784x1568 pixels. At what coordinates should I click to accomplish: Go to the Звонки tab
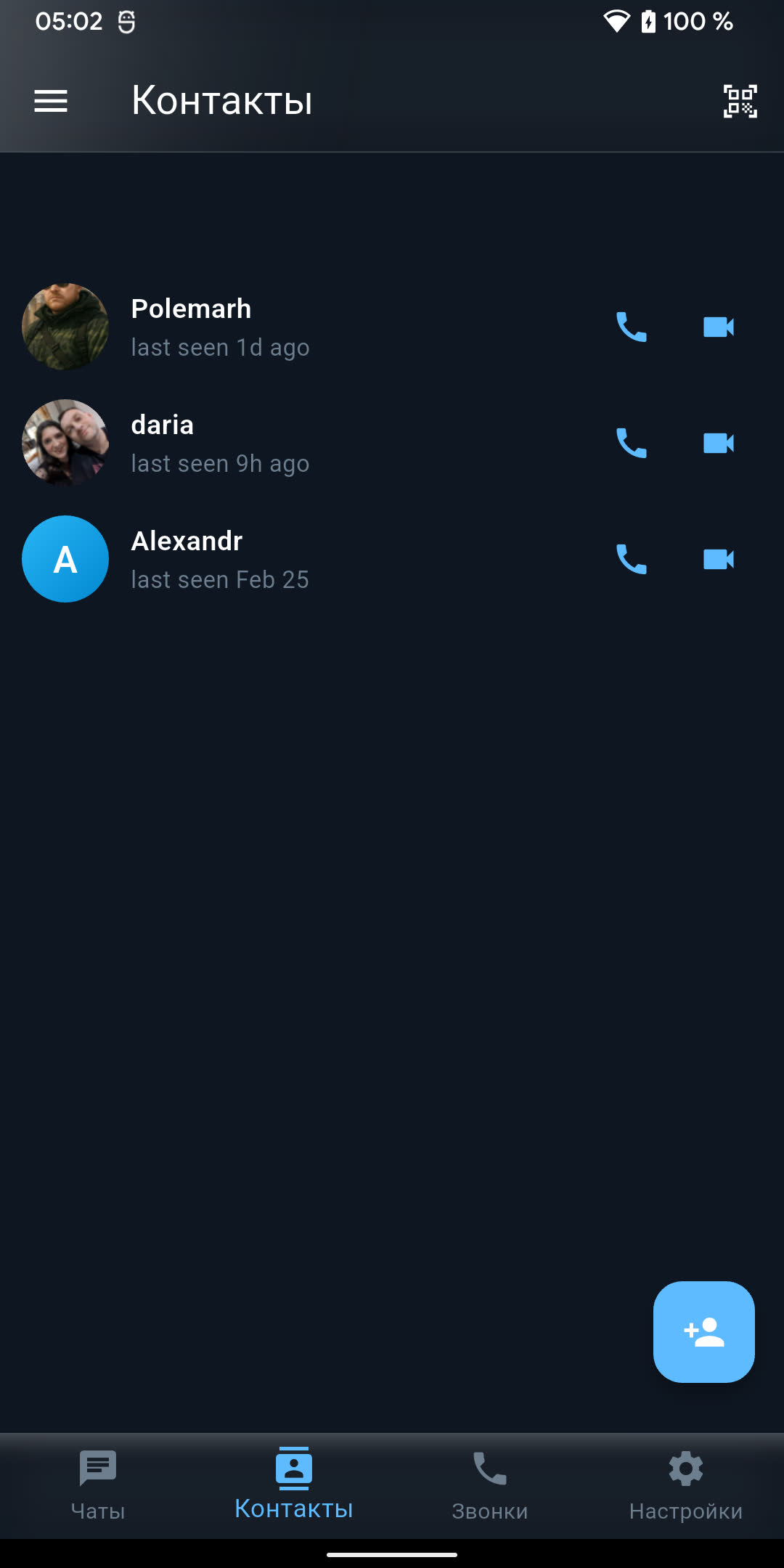point(490,1485)
